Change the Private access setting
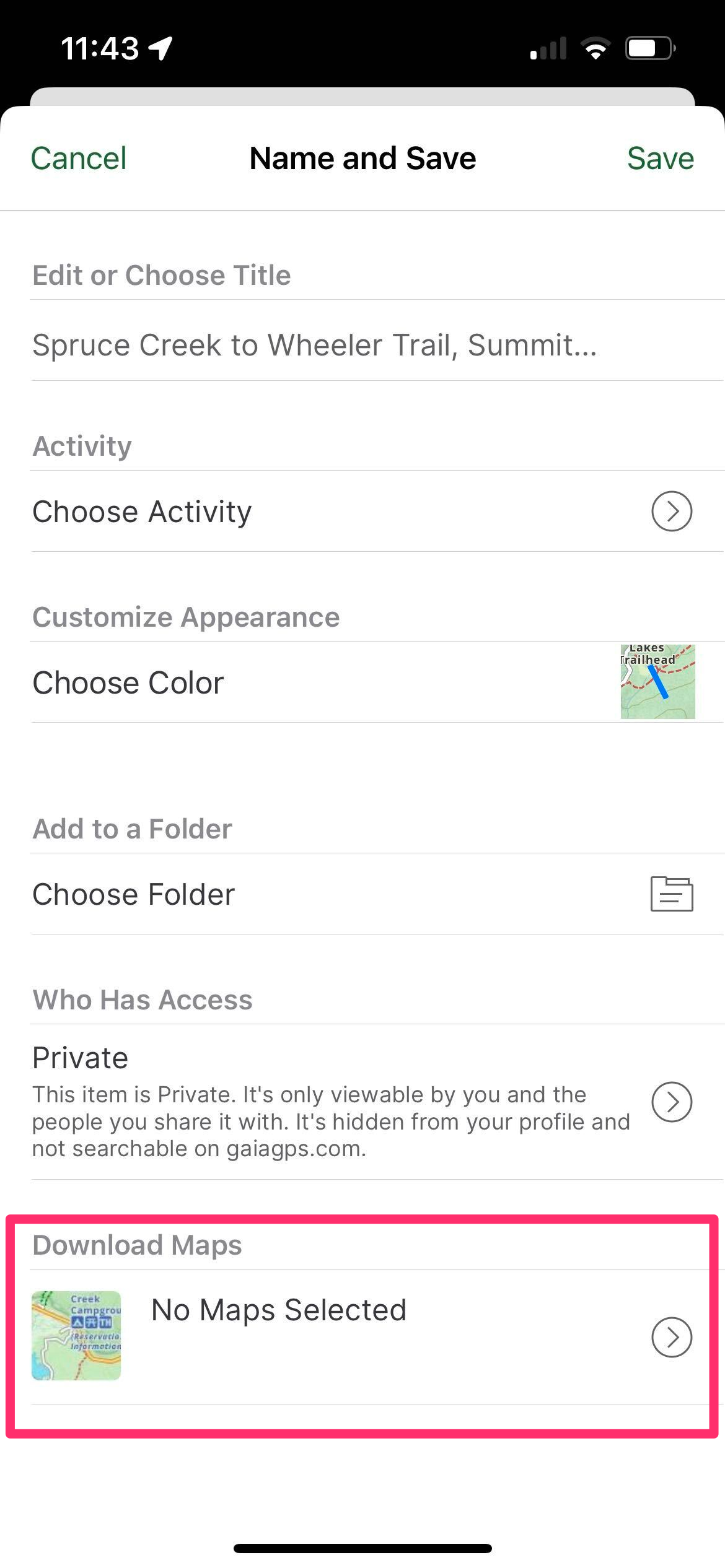The width and height of the screenshot is (725, 1568). [377, 1102]
